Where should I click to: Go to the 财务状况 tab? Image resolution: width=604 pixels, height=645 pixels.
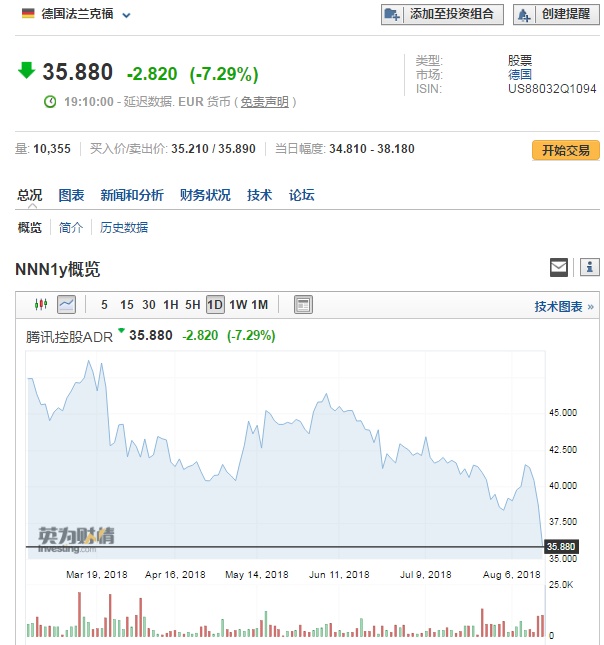click(x=205, y=195)
